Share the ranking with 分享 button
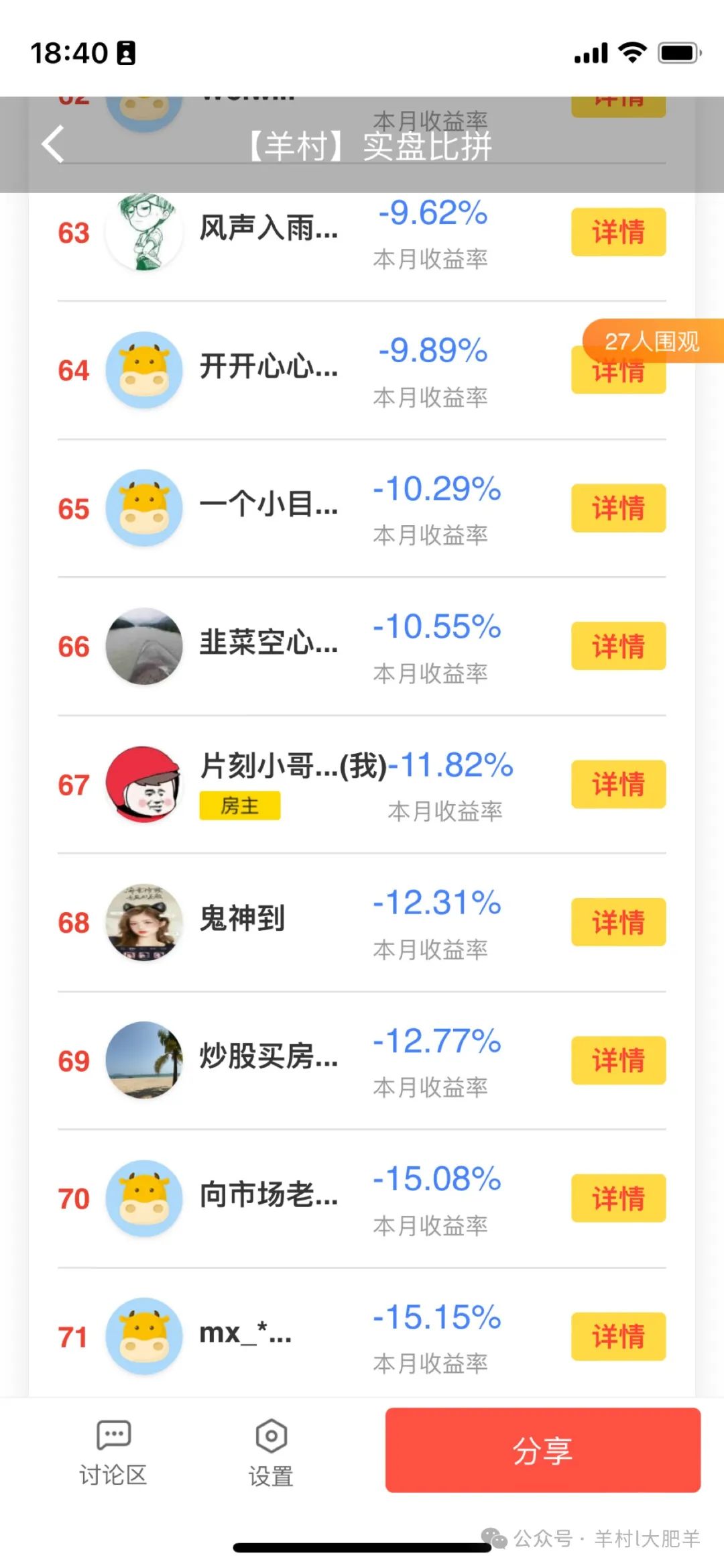Screen dimensions: 724x1568 [542, 1450]
